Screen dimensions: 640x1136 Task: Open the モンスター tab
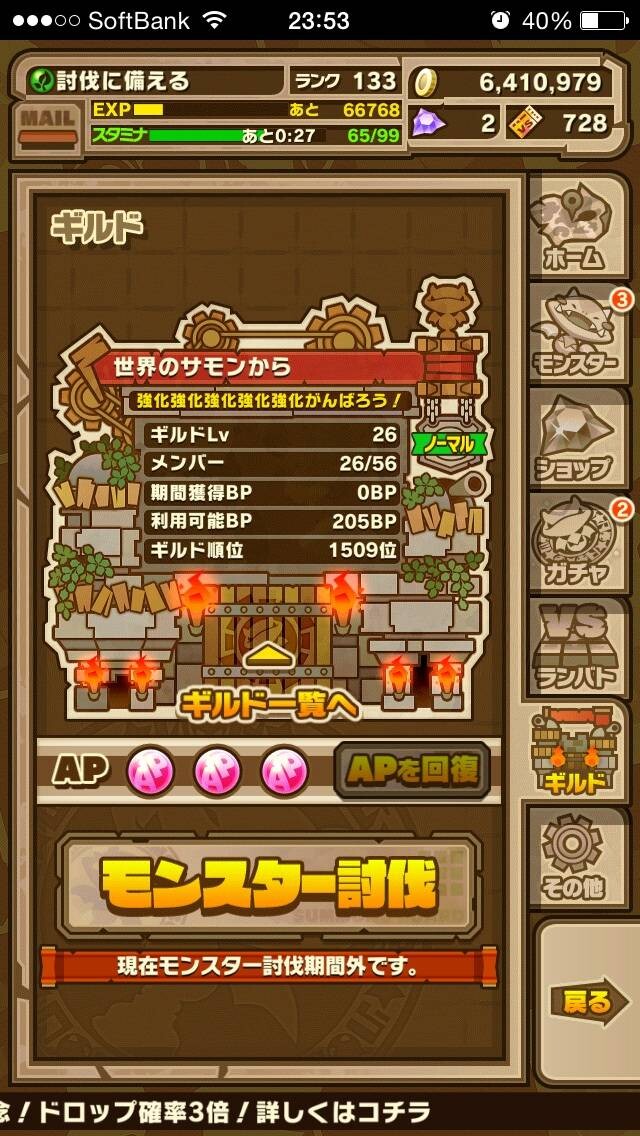pos(578,334)
